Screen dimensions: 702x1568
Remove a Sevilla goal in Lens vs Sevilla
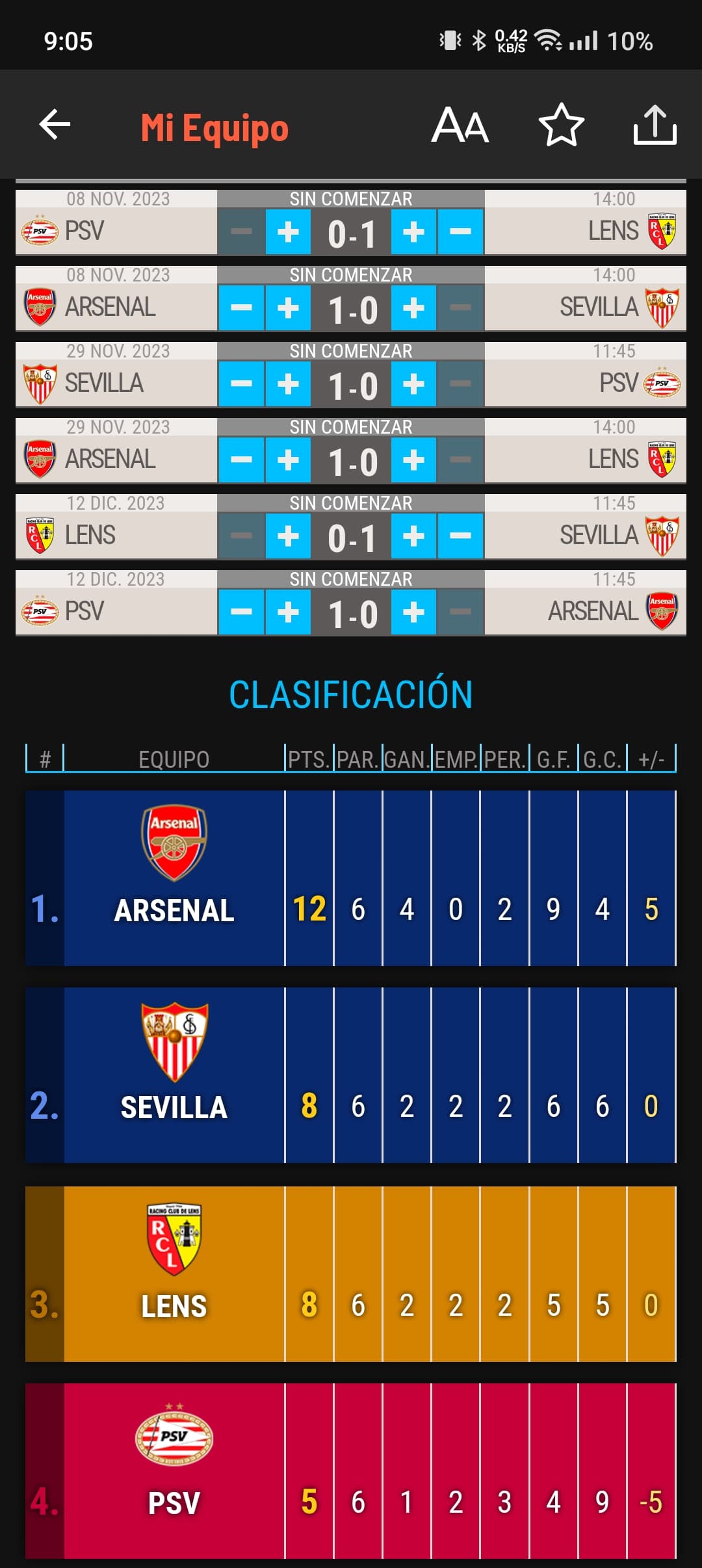click(460, 536)
